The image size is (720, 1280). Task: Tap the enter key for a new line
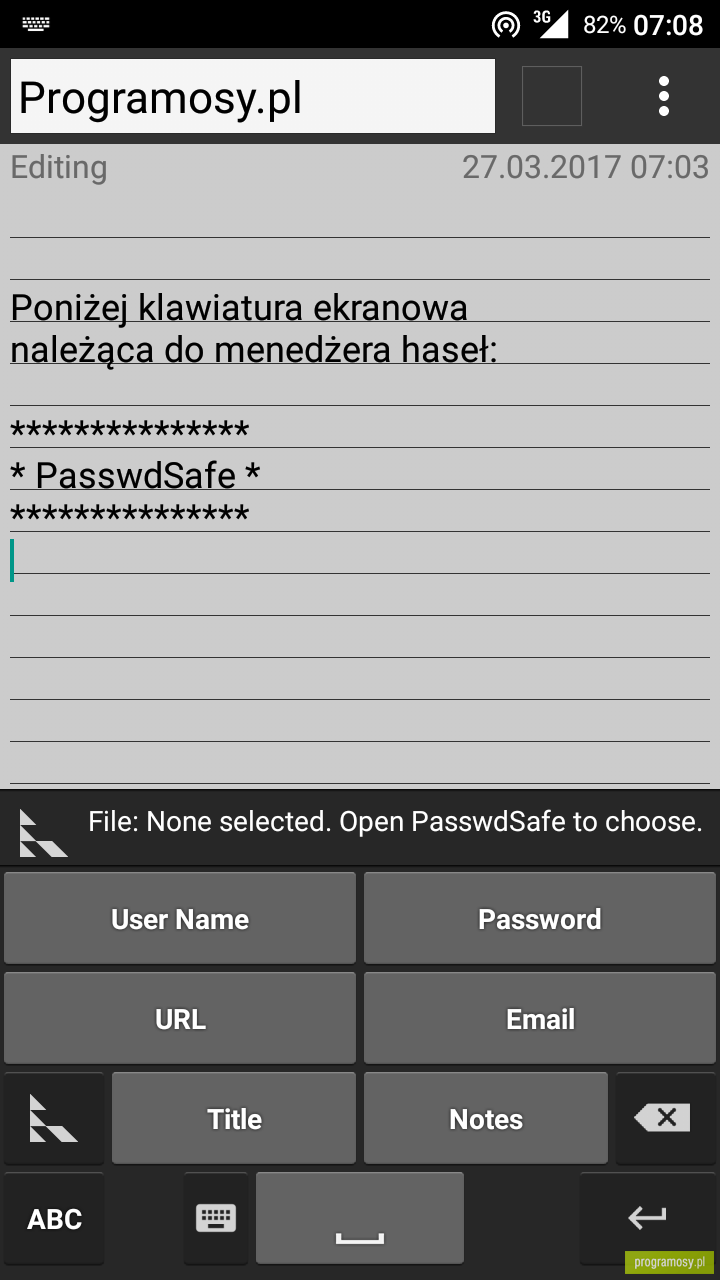coord(647,1218)
